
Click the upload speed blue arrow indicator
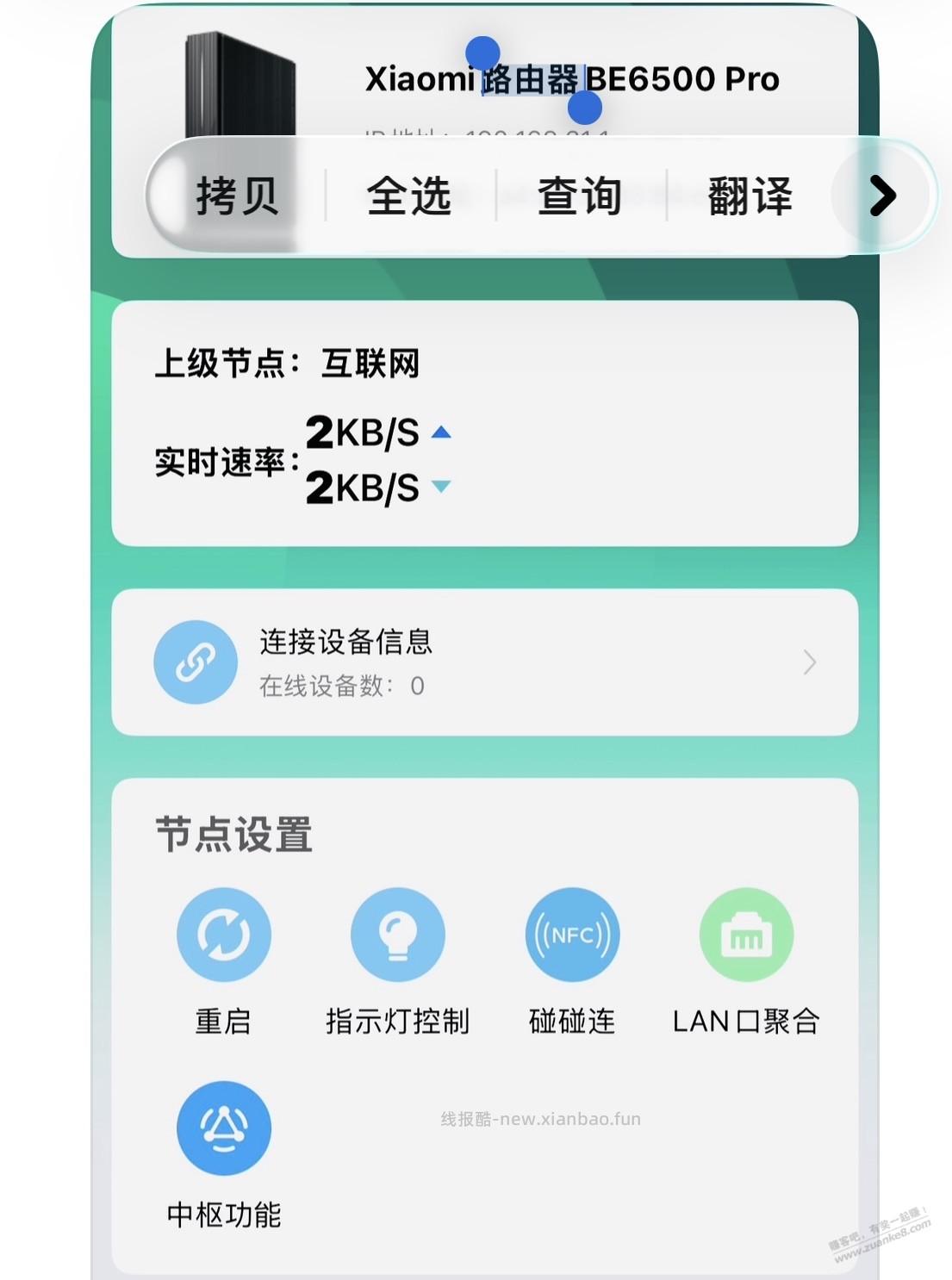point(442,433)
